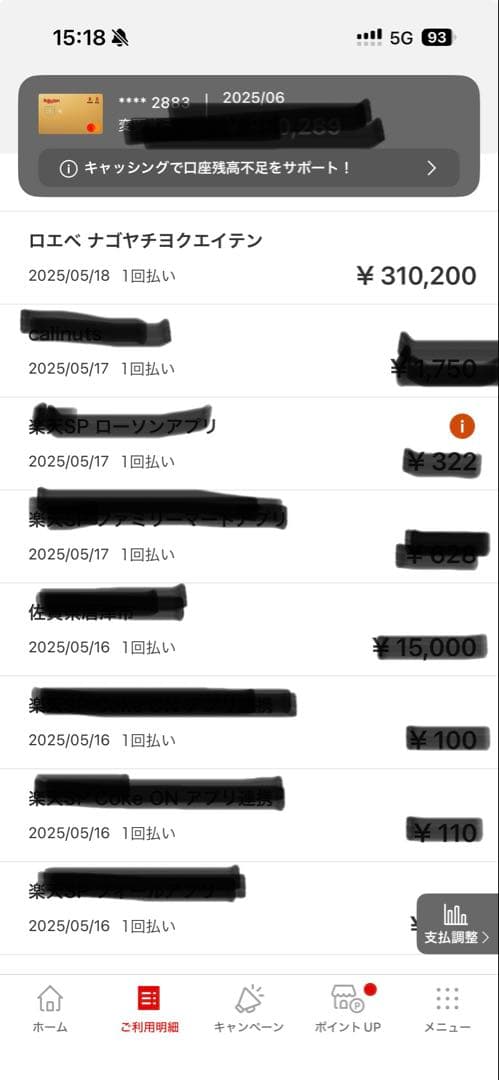Tap the orange info icon on ローソンアプリ row
Screen dimensions: 499x1080
coord(462,427)
